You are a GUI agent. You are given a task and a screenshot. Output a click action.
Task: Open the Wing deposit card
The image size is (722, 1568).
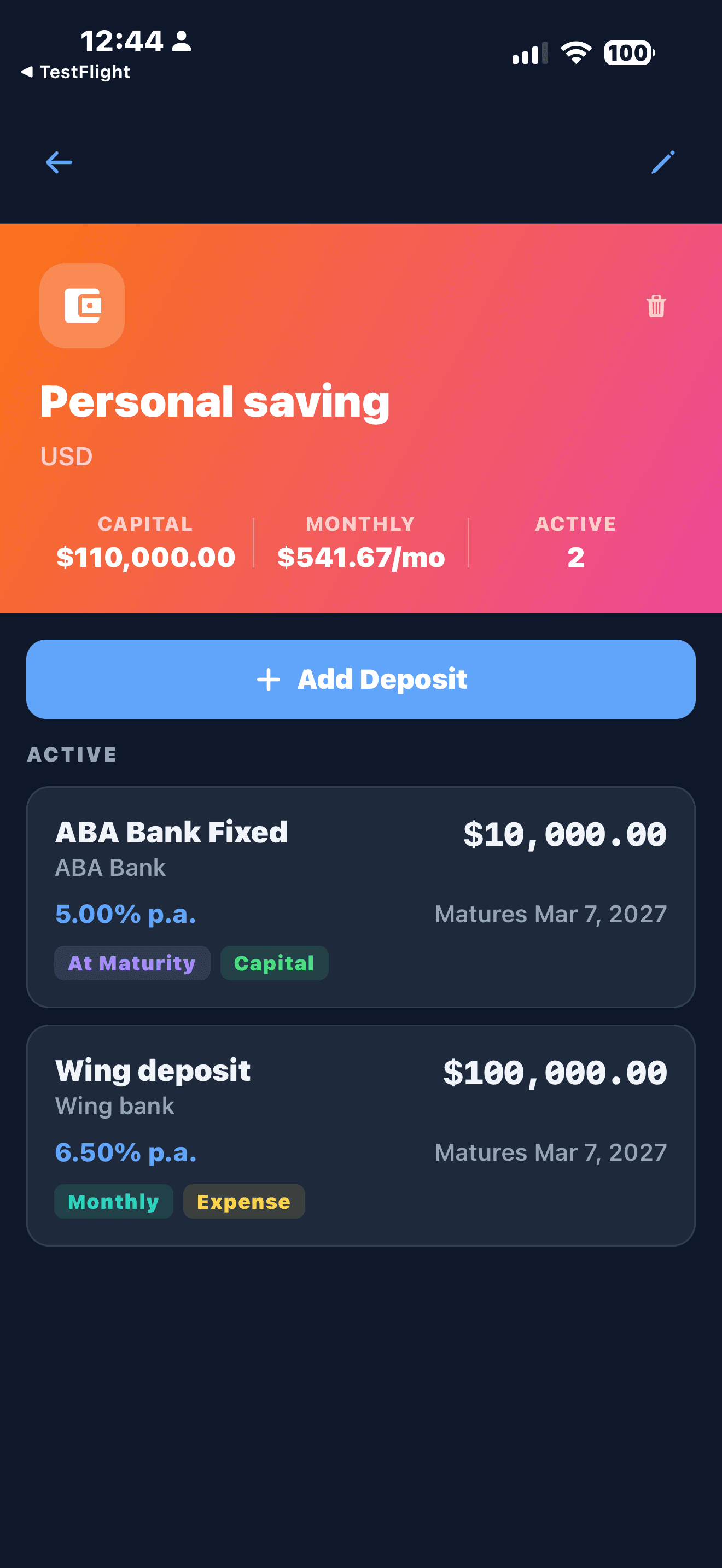tap(361, 1133)
